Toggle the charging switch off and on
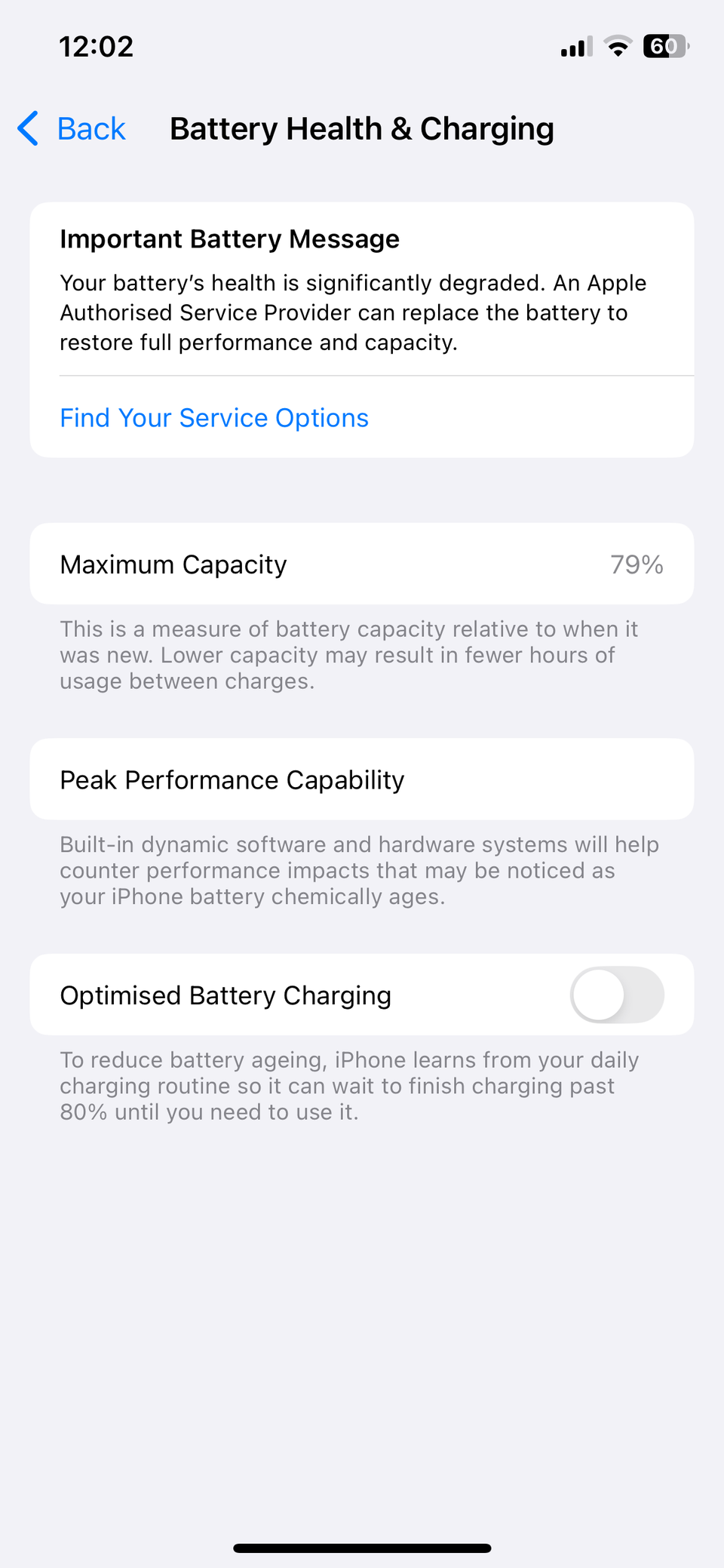Viewport: 724px width, 1568px height. tap(618, 995)
